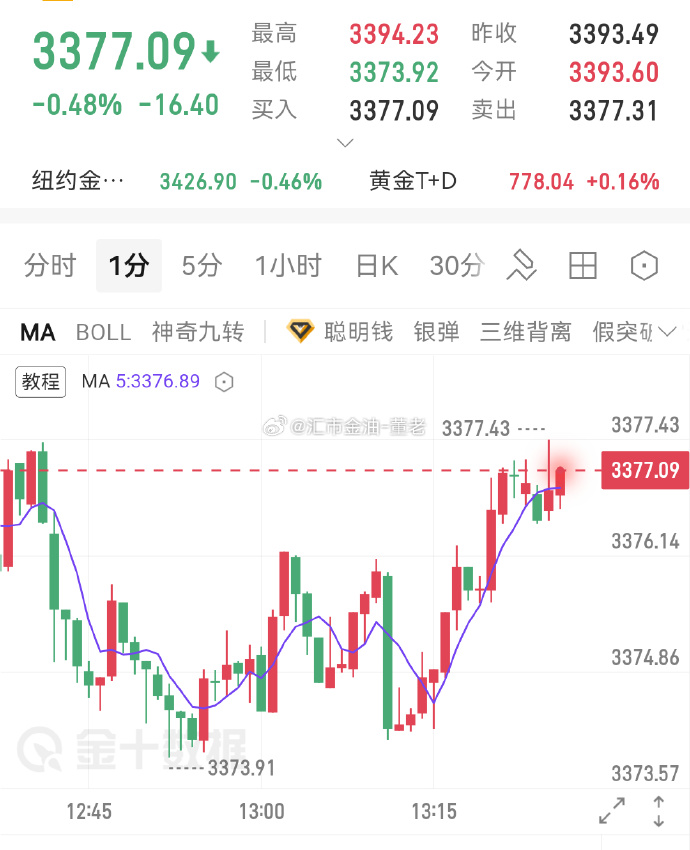Switch to the 分时 timeframe
The height and width of the screenshot is (850, 690).
click(50, 266)
